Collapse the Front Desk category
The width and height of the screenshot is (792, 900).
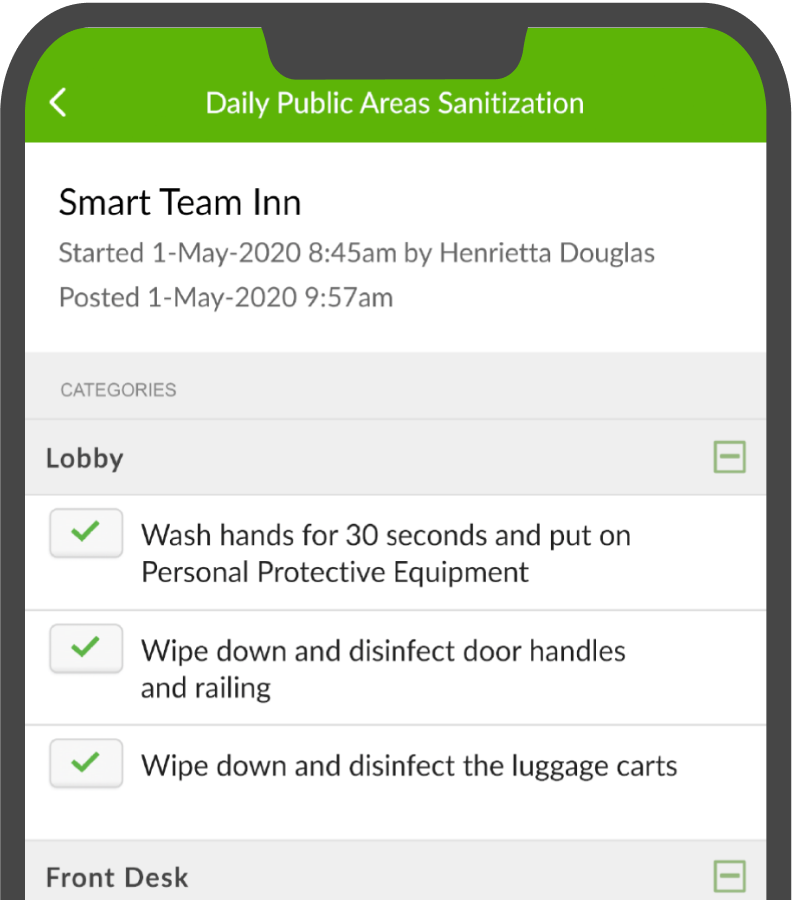click(729, 876)
